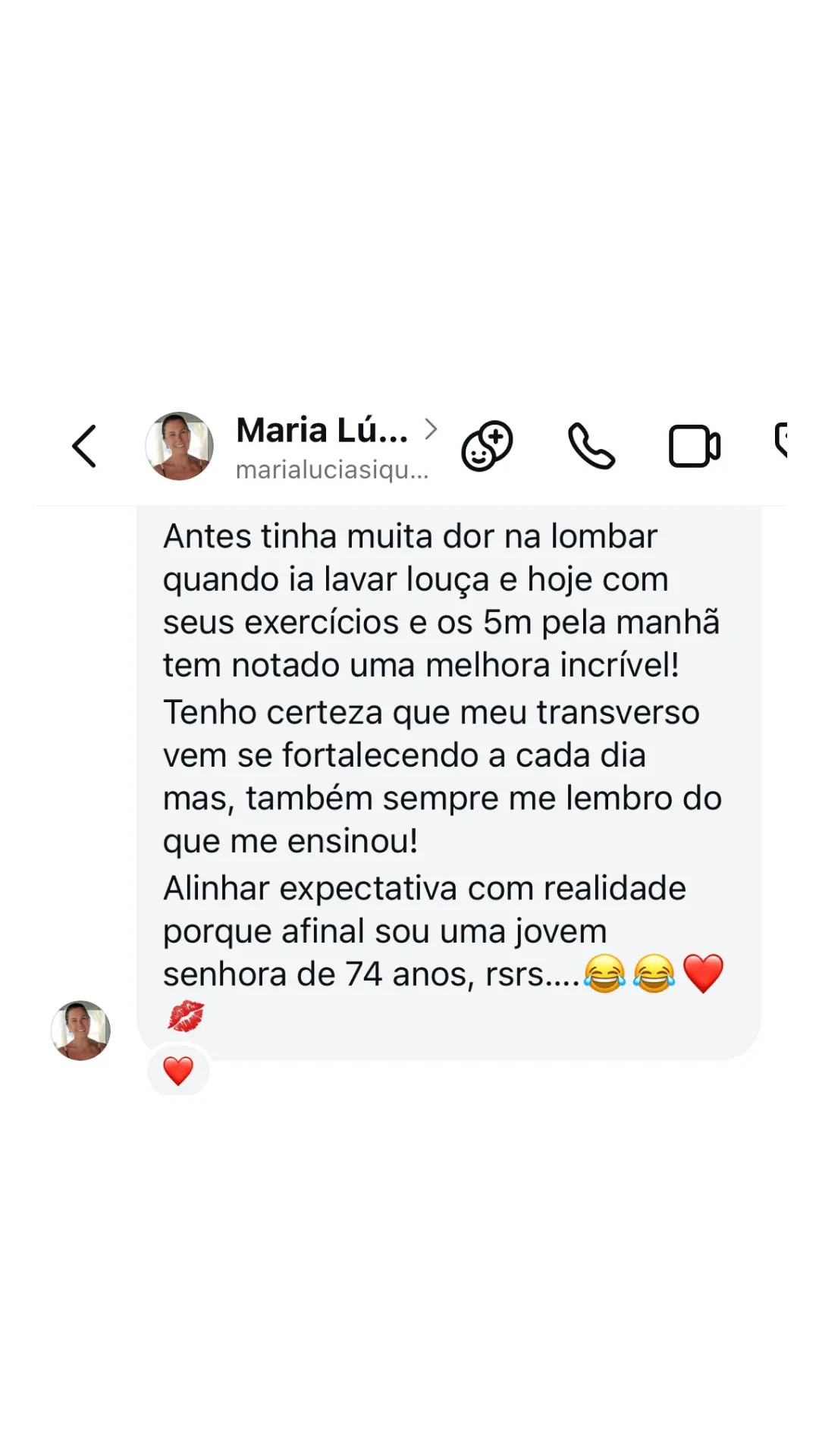Tap the back arrow to leave the chat
Image resolution: width=819 pixels, height=1456 pixels.
(x=84, y=445)
